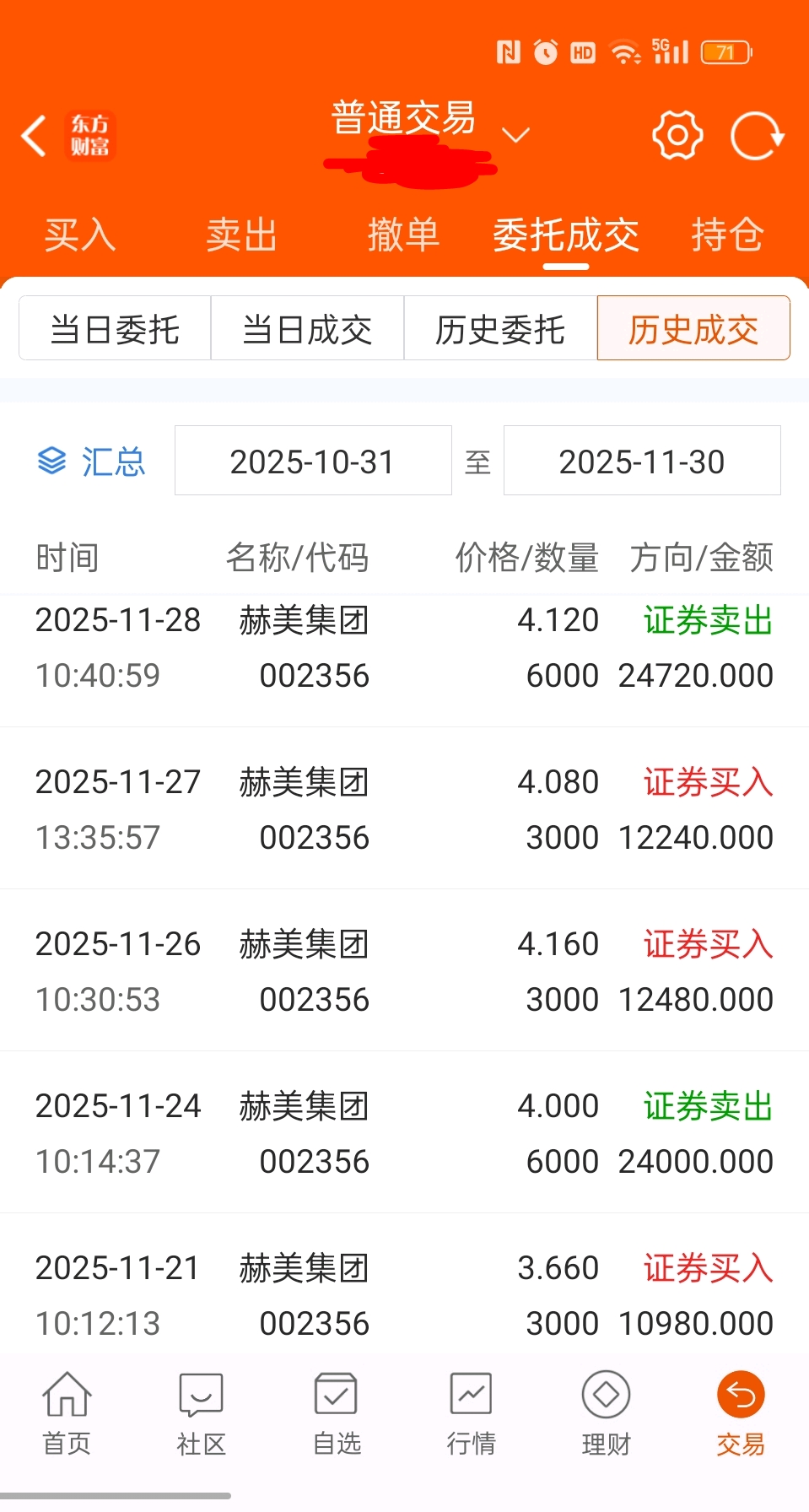Change the end date 2025-11-30

click(642, 461)
